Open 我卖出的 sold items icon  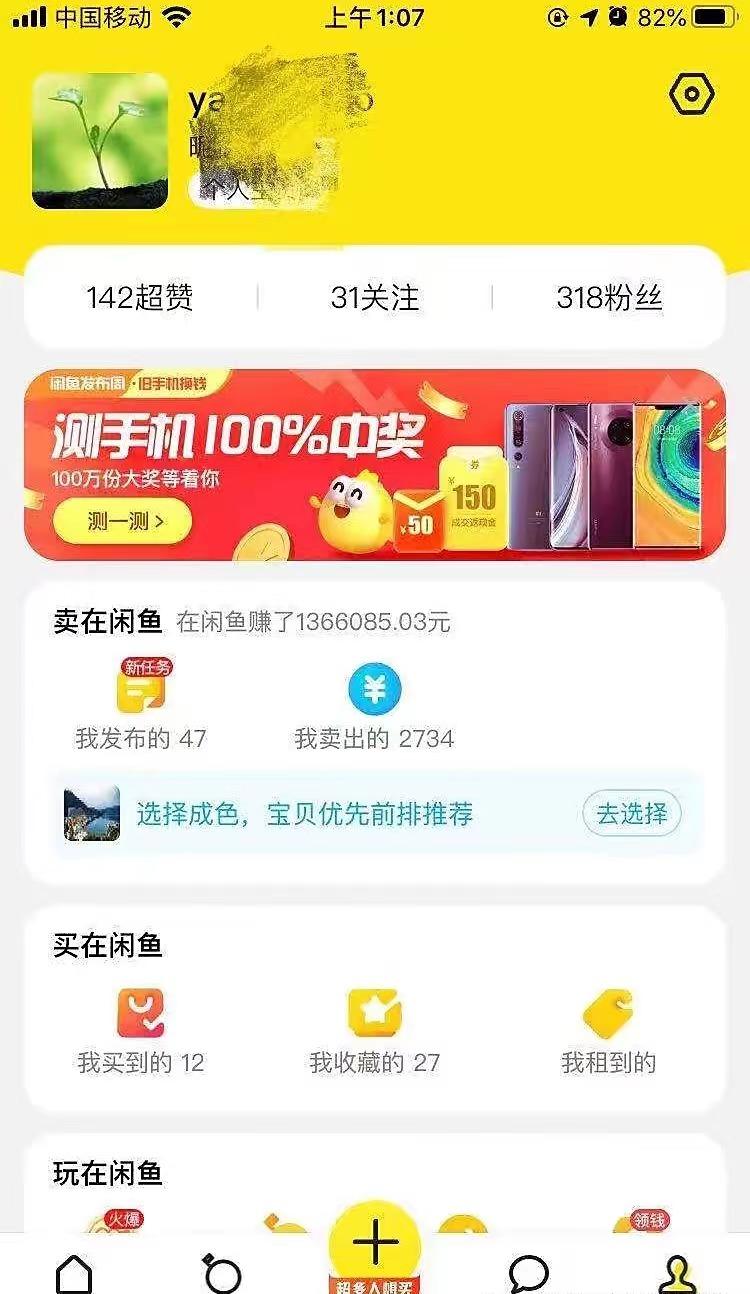pyautogui.click(x=375, y=687)
